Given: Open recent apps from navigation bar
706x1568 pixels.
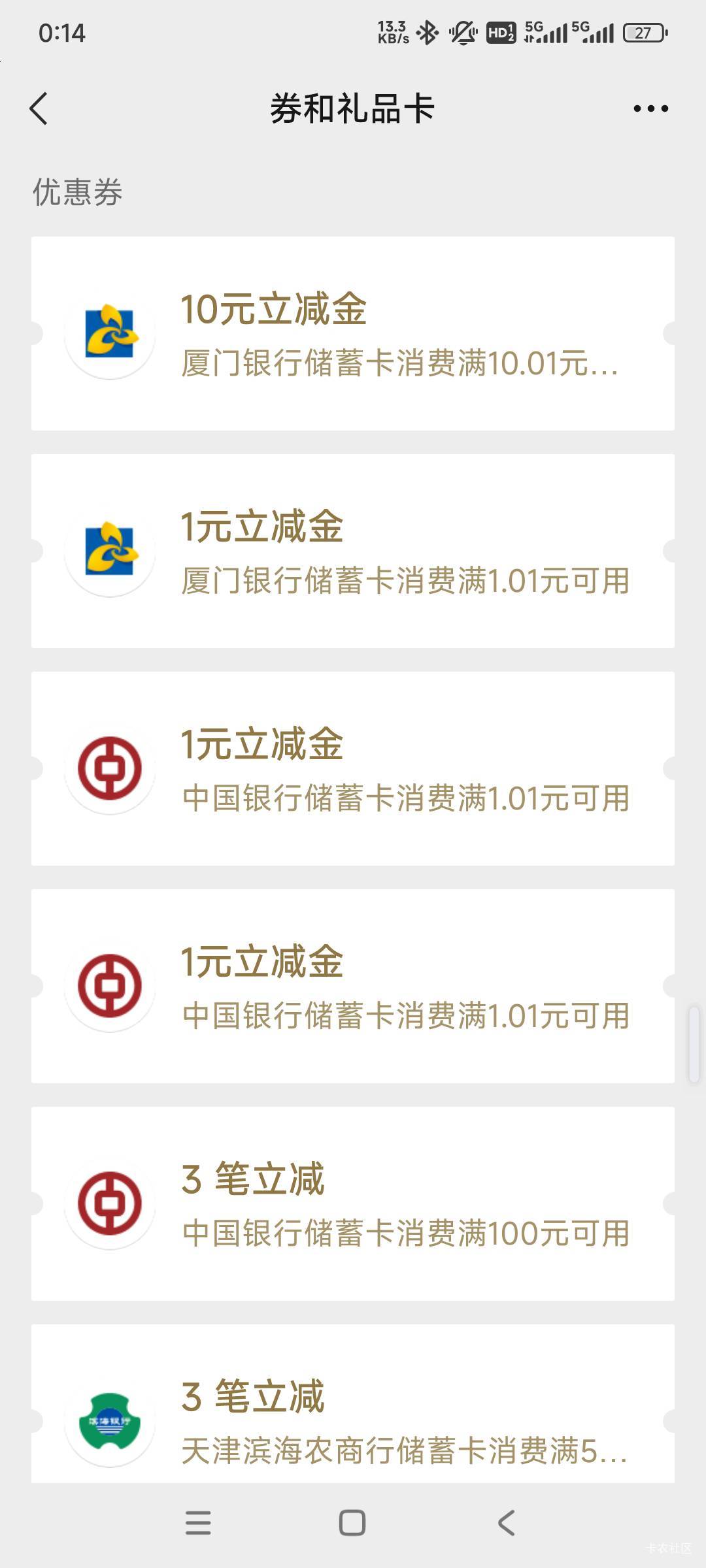Looking at the screenshot, I should pyautogui.click(x=198, y=1523).
